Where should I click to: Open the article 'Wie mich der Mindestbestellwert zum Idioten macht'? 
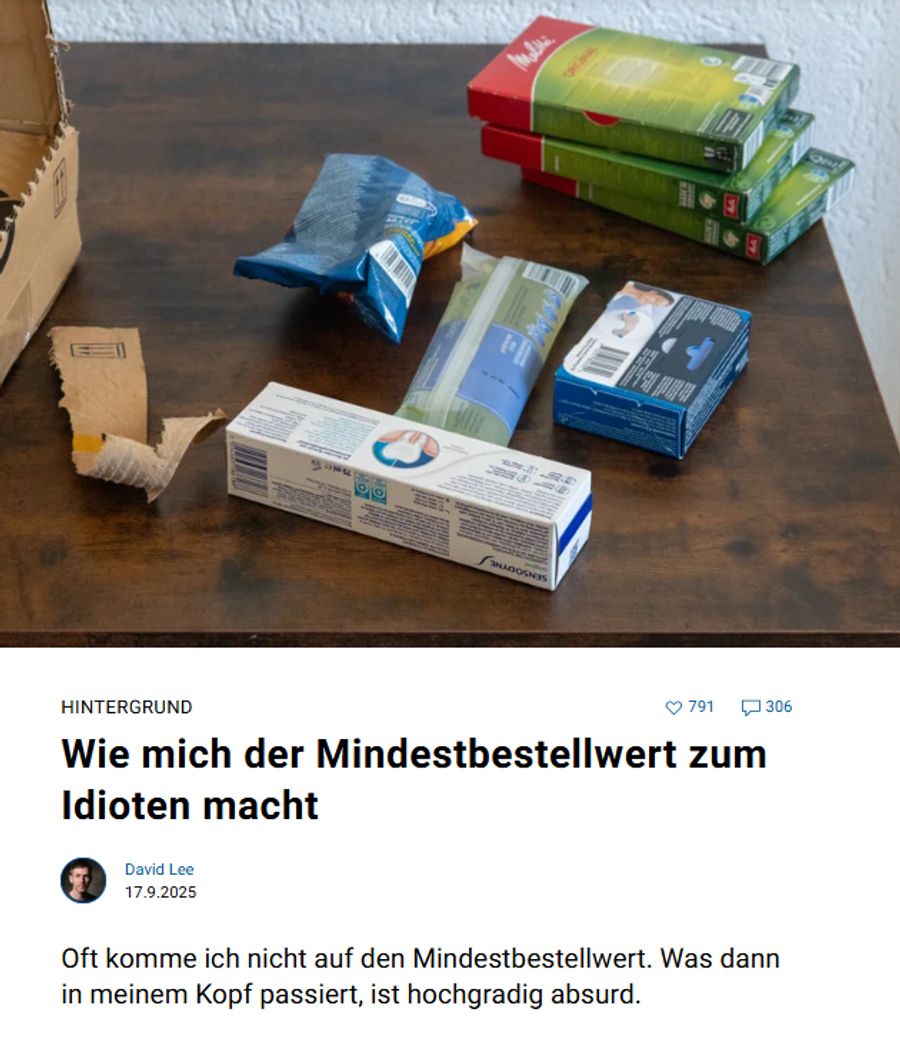click(413, 779)
